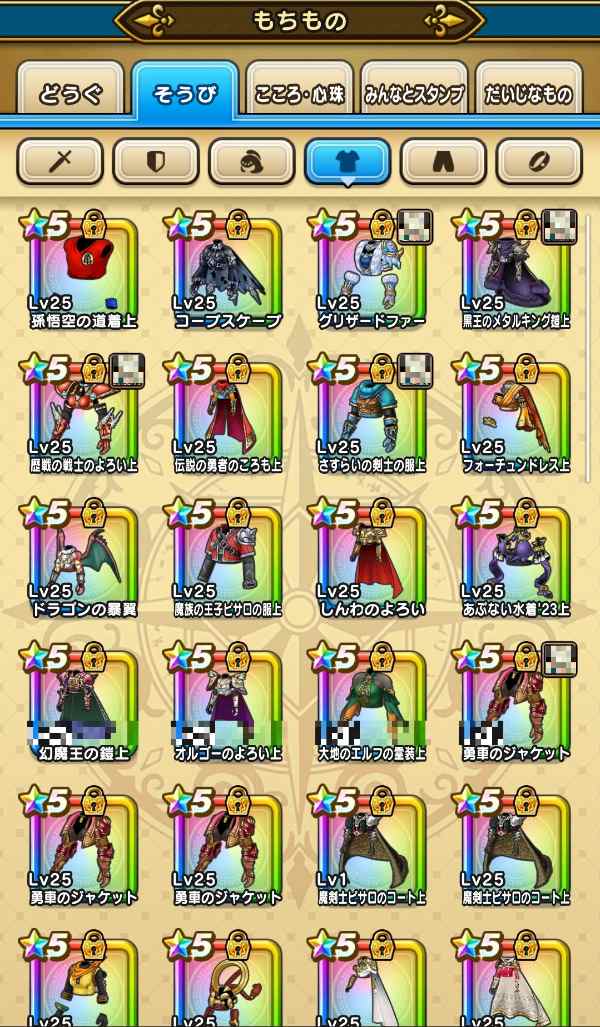Viewport: 600px width, 1027px height.
Task: Filter equipment by shield icon
Action: point(156,161)
